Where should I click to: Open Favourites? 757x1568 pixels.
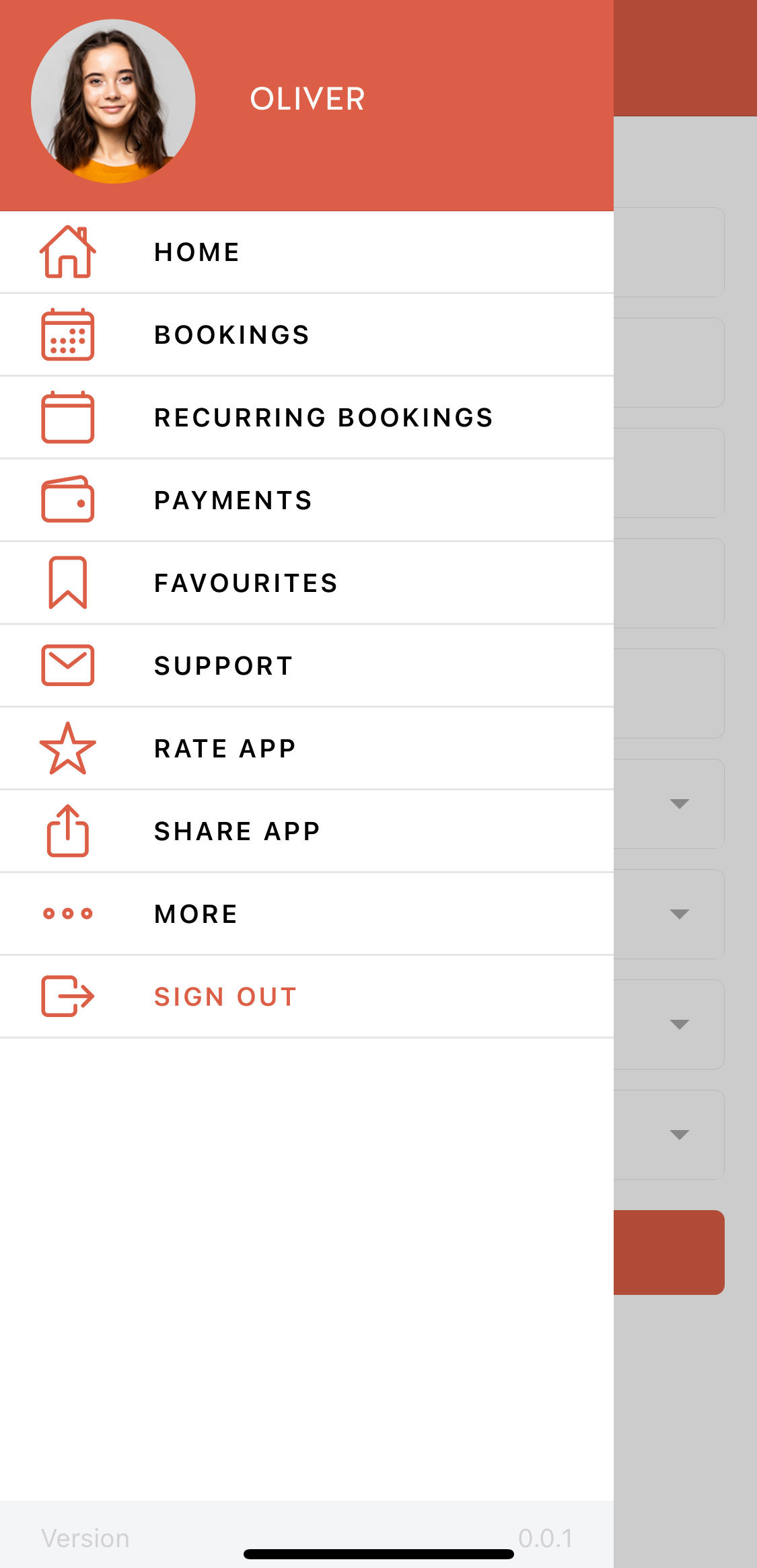click(x=307, y=583)
